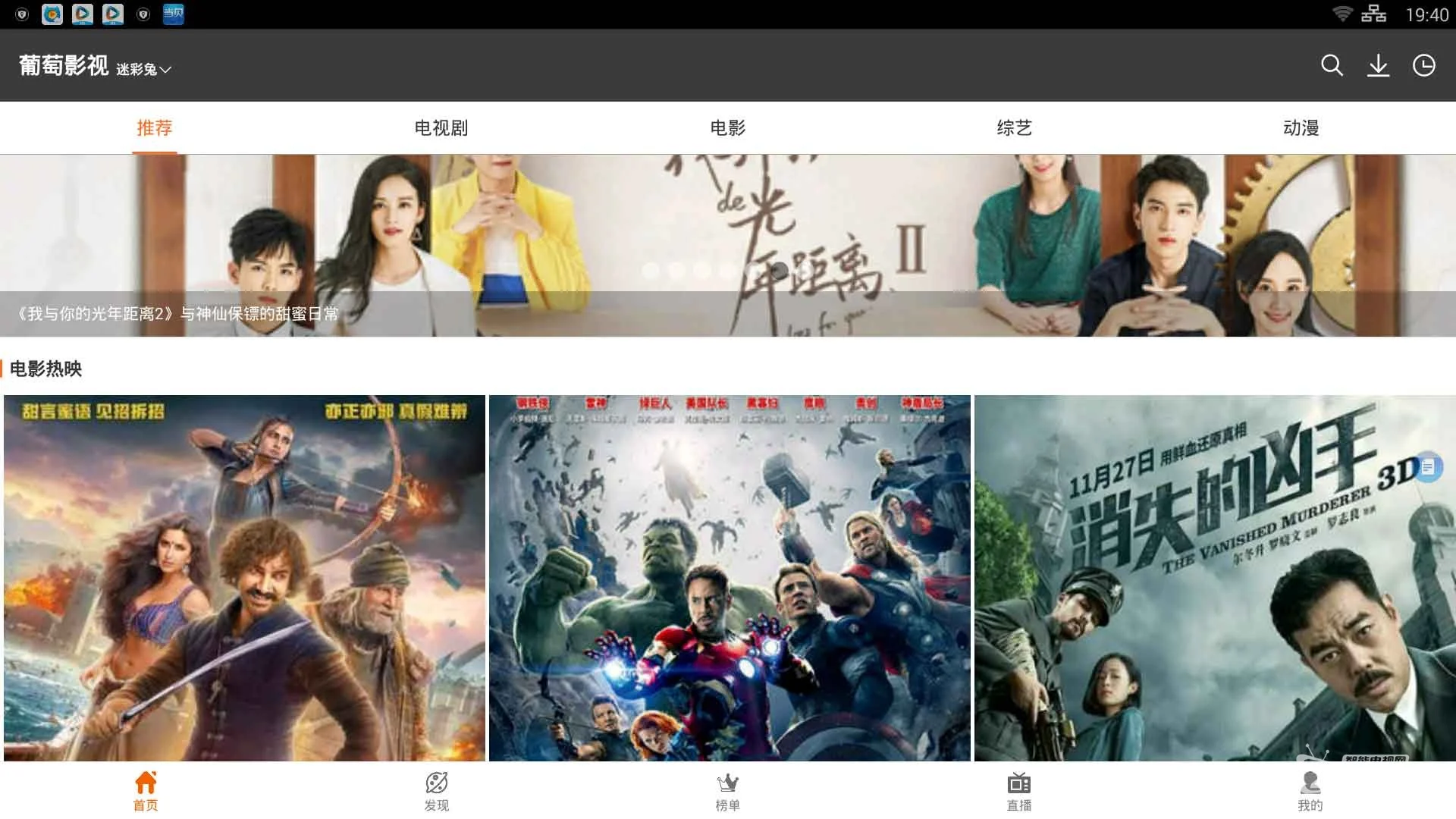Screen dimensions: 1456x819
Task: Tap the floating note icon
Action: (1428, 467)
